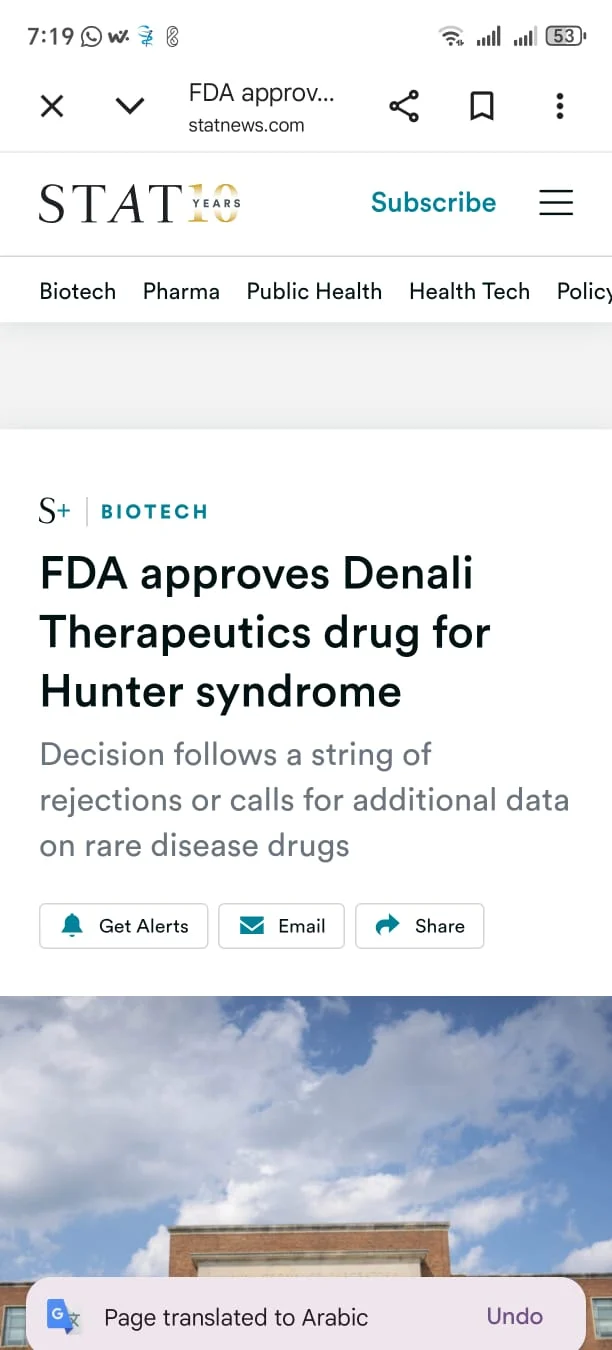Image resolution: width=612 pixels, height=1350 pixels.
Task: Expand the tab's dropdown chevron
Action: [130, 106]
